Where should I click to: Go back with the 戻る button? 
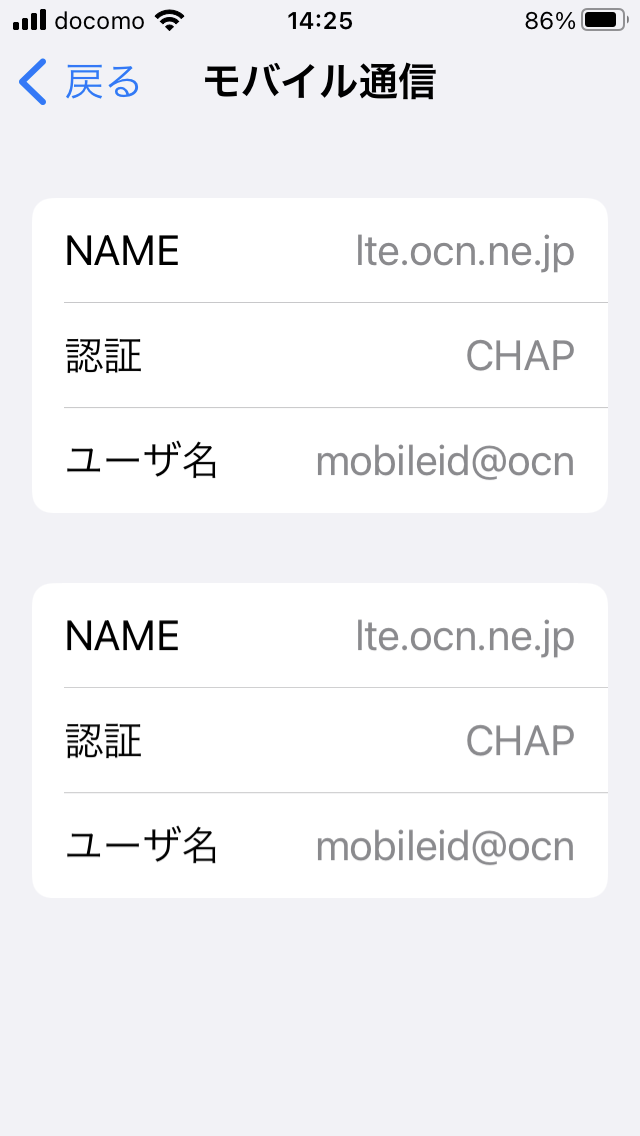(79, 82)
